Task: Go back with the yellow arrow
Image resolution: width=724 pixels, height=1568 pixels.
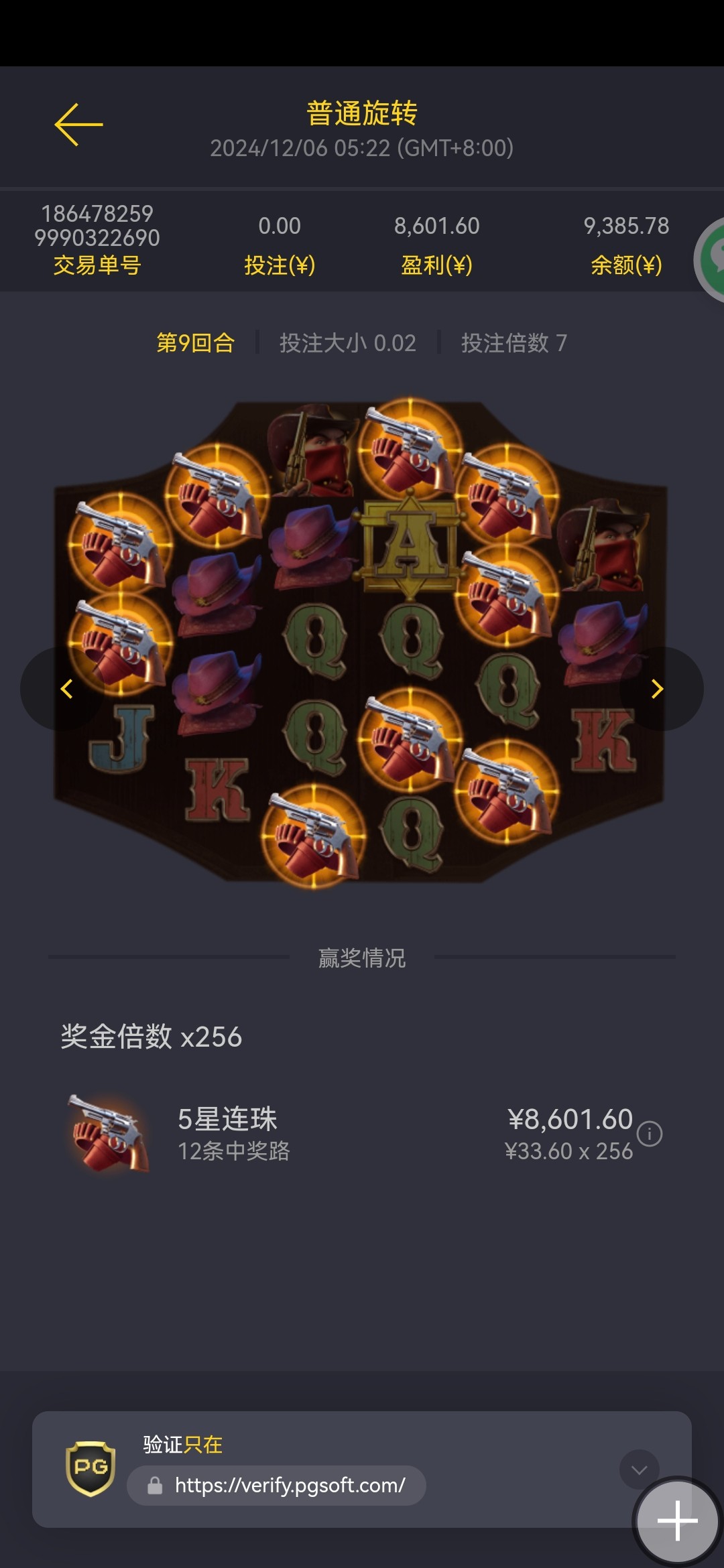Action: click(x=78, y=125)
